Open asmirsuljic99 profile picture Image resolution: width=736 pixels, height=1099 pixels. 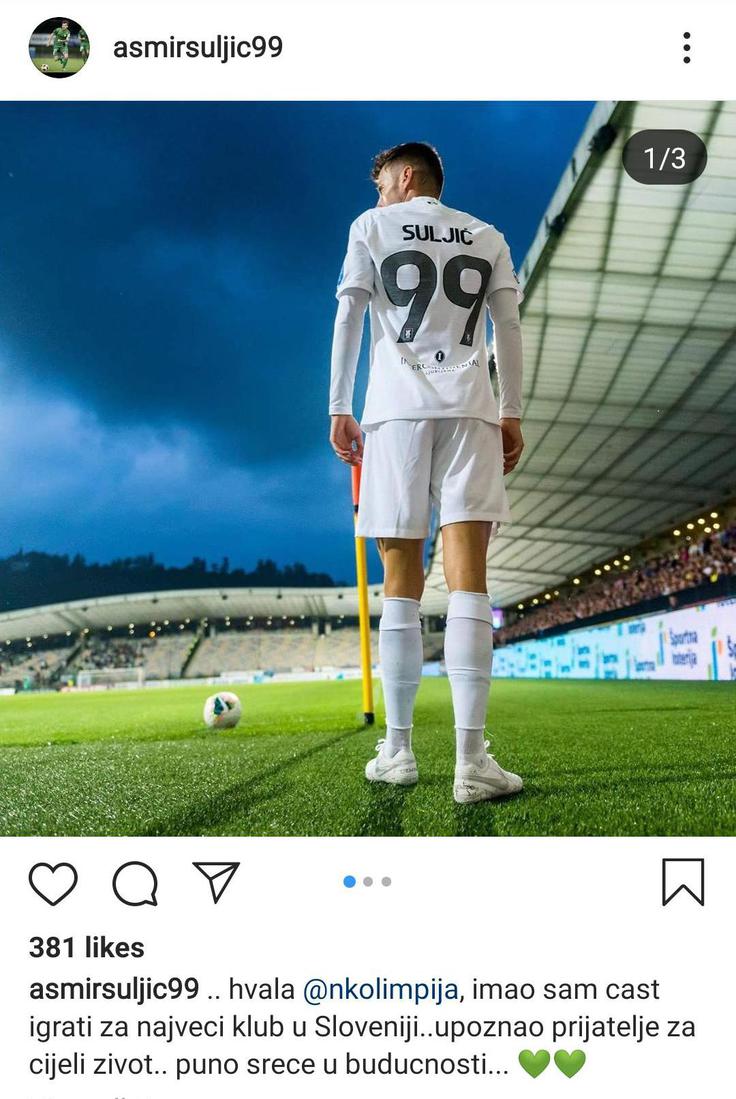(59, 47)
